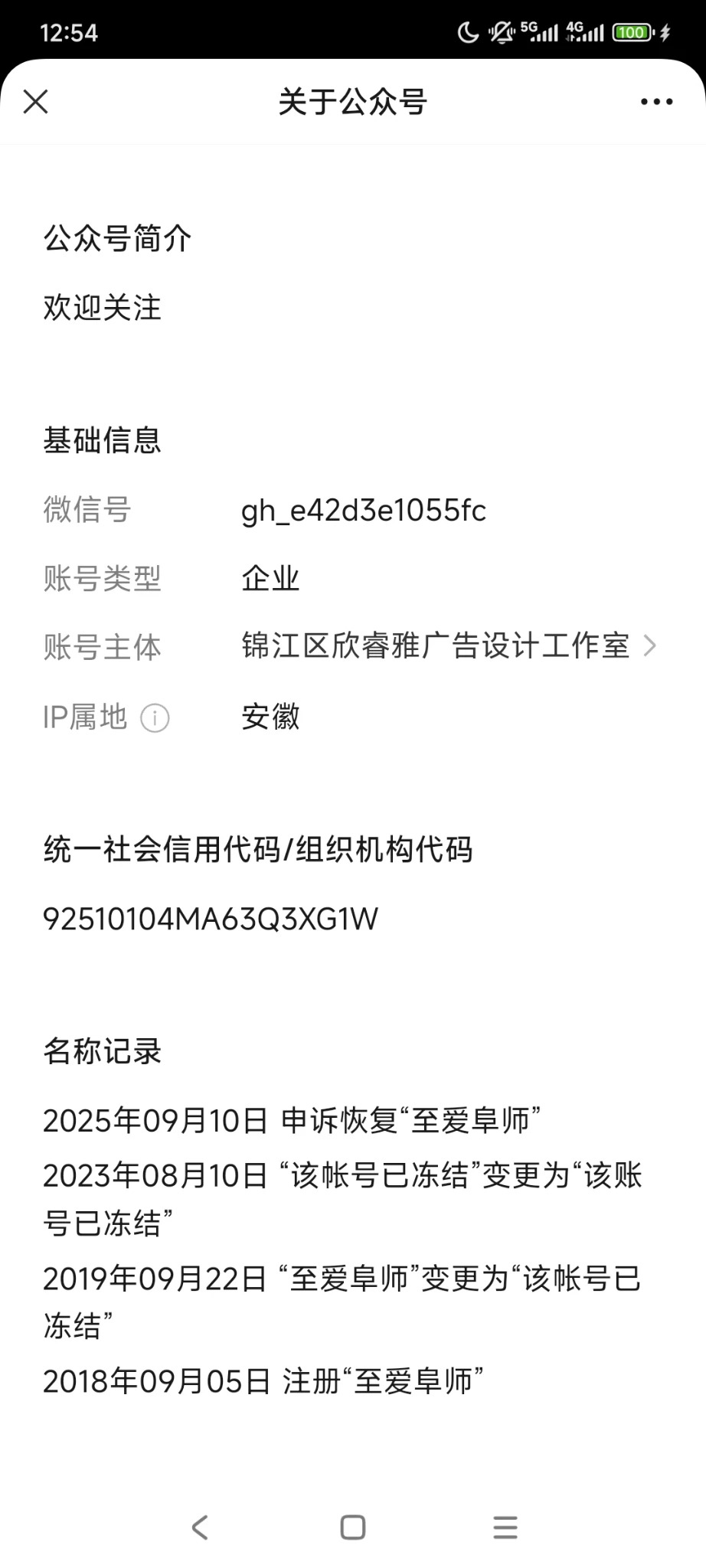Viewport: 706px width, 1568px height.
Task: Close the 关于公众号 page
Action: point(36,102)
